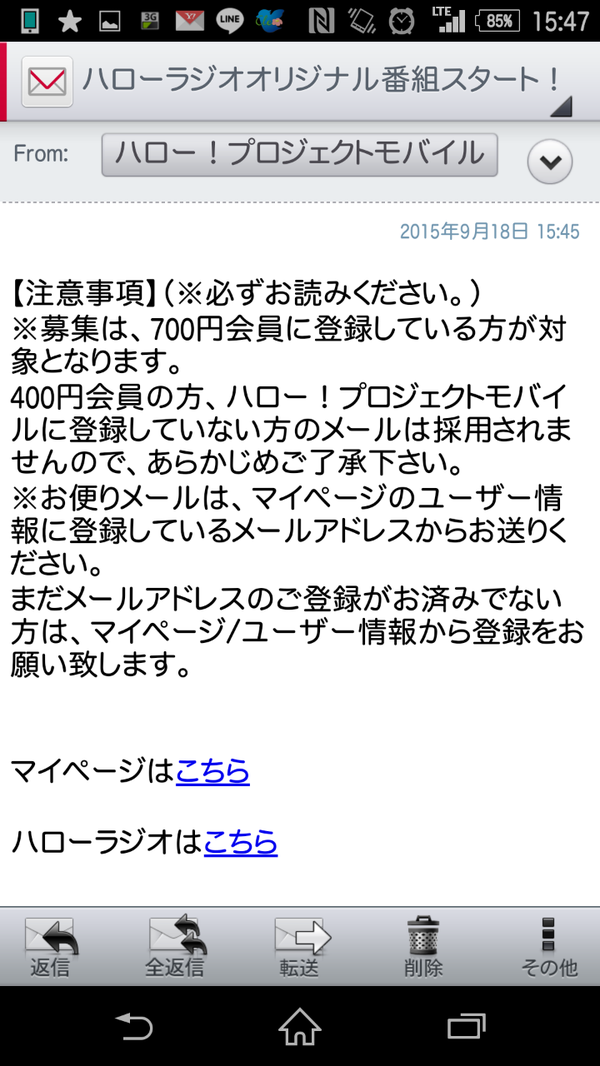The image size is (600, 1066).
Task: Go to the home screen
Action: [300, 1026]
